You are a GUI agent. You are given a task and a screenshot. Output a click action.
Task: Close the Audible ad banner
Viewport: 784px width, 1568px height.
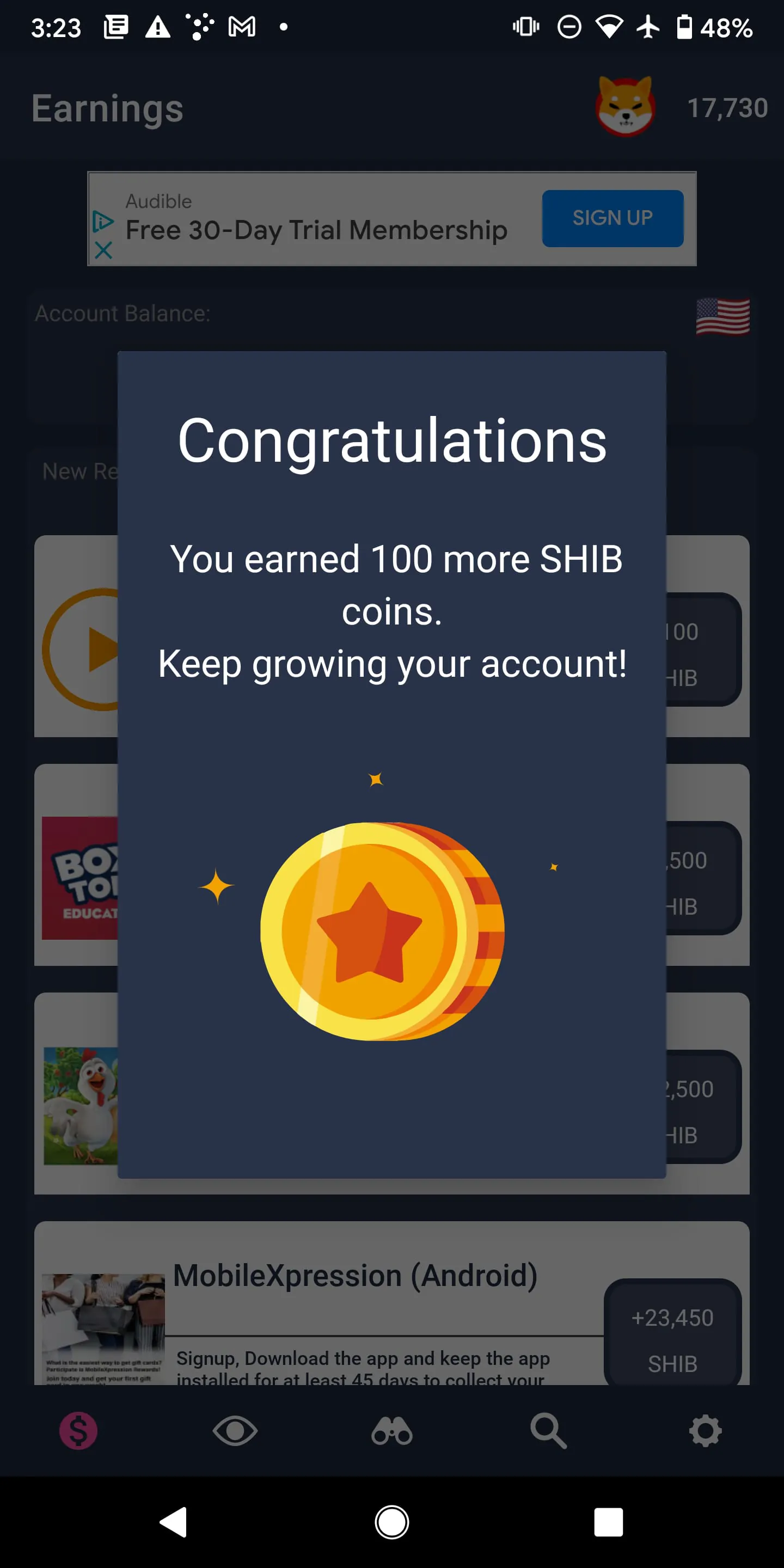[x=103, y=249]
